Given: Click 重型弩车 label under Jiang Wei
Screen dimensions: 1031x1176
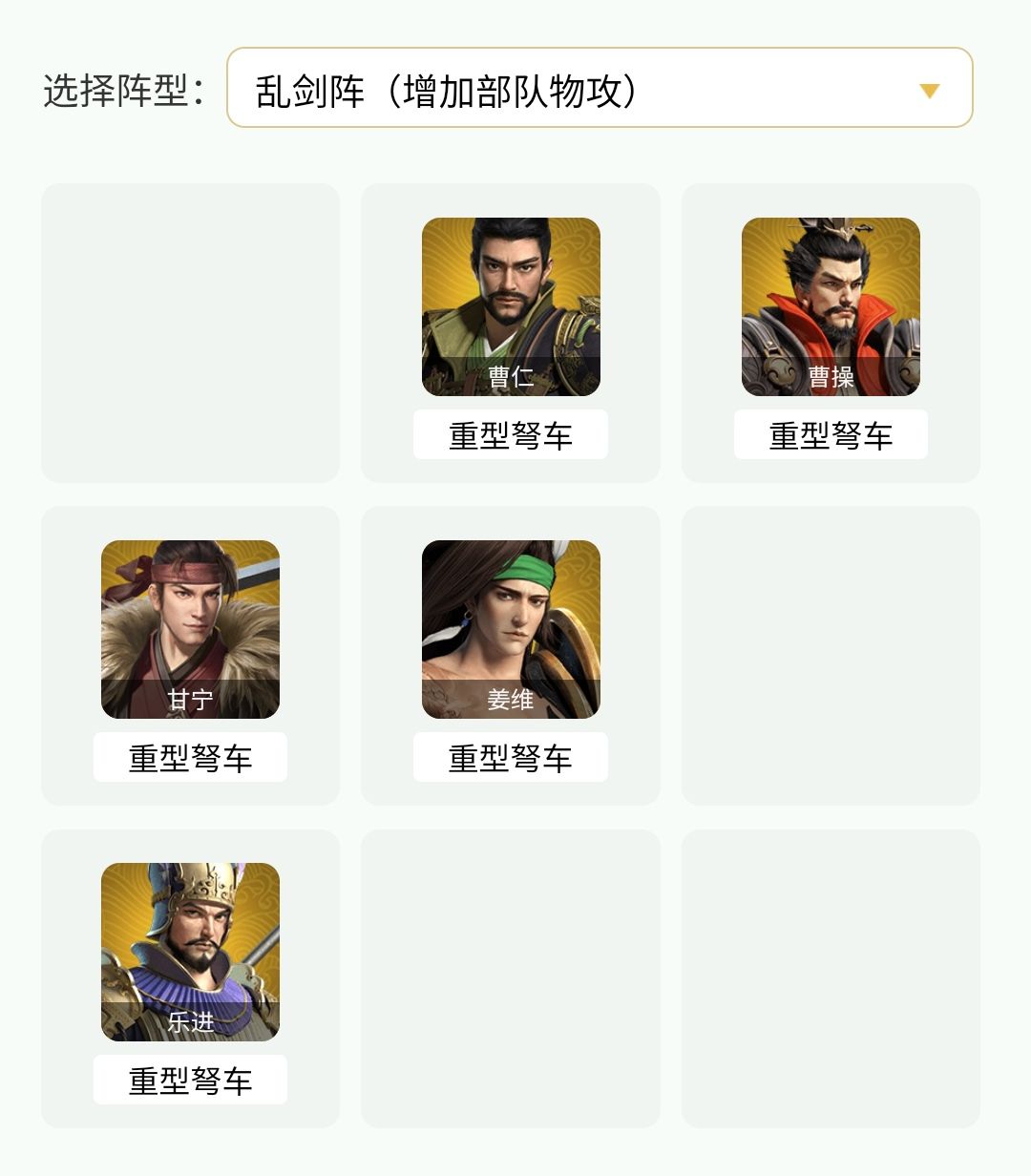Looking at the screenshot, I should [x=511, y=756].
